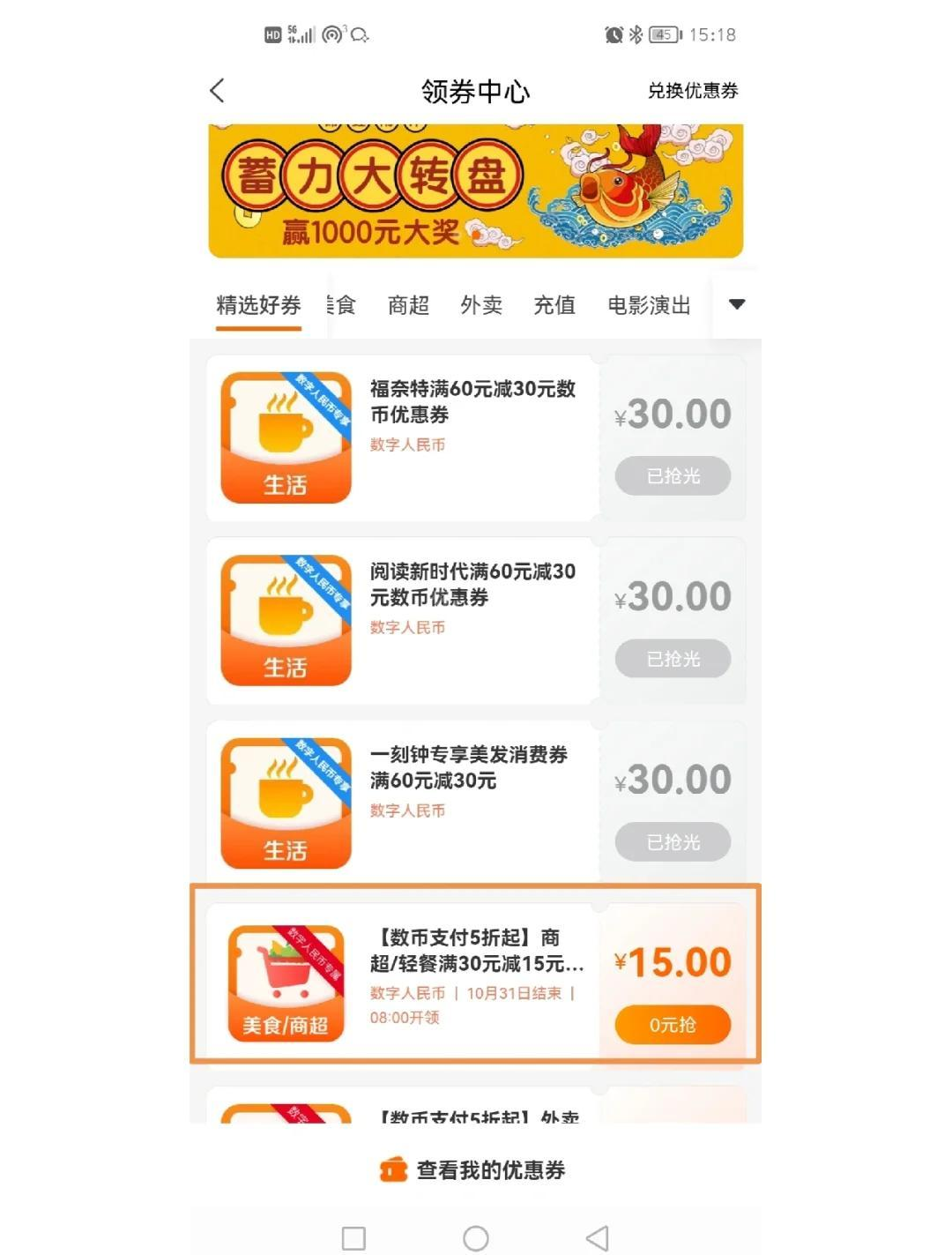Switch to the 外卖 tab
The height and width of the screenshot is (1255, 952).
tap(481, 305)
